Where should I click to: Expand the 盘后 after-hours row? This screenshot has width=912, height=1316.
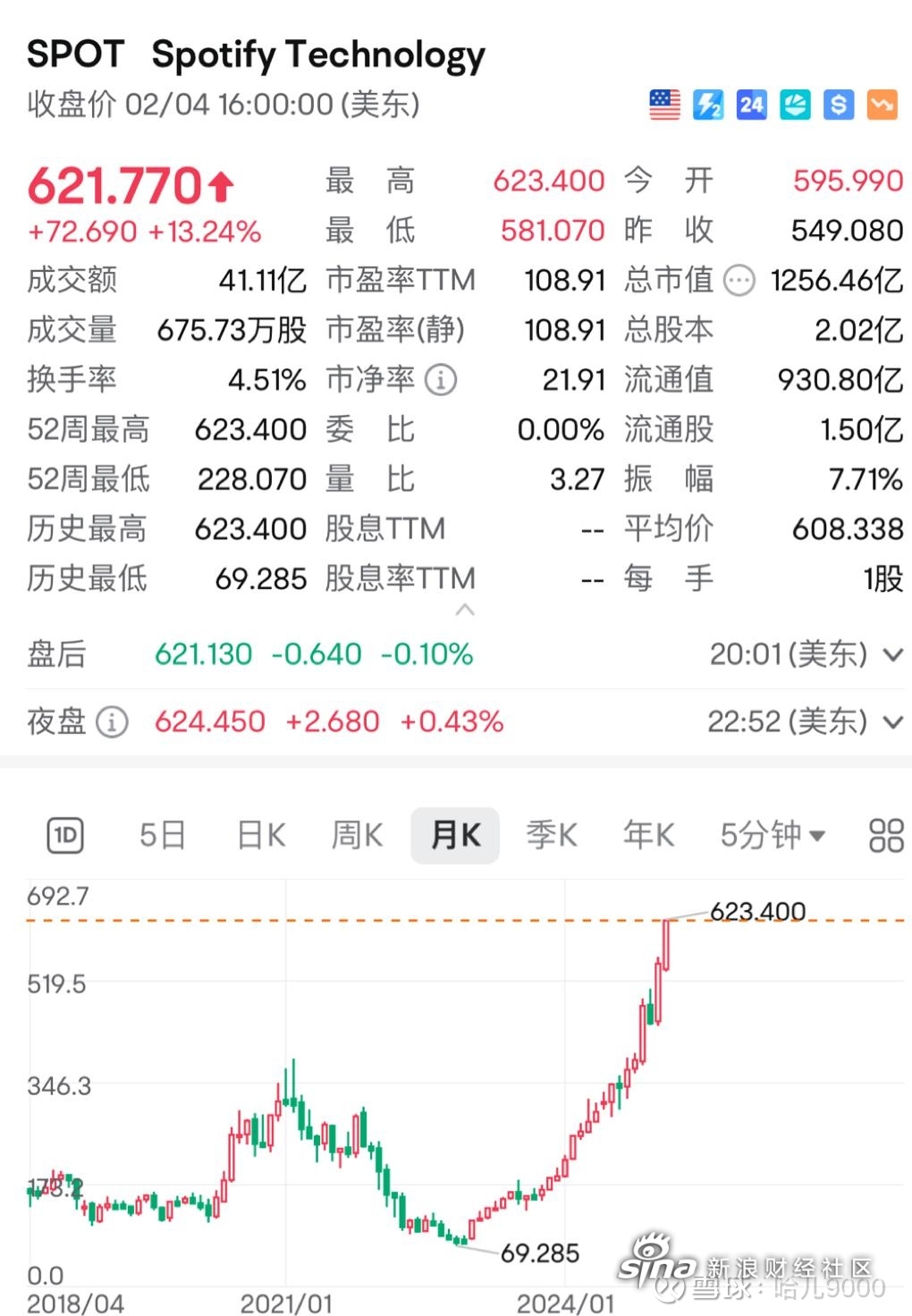point(892,654)
